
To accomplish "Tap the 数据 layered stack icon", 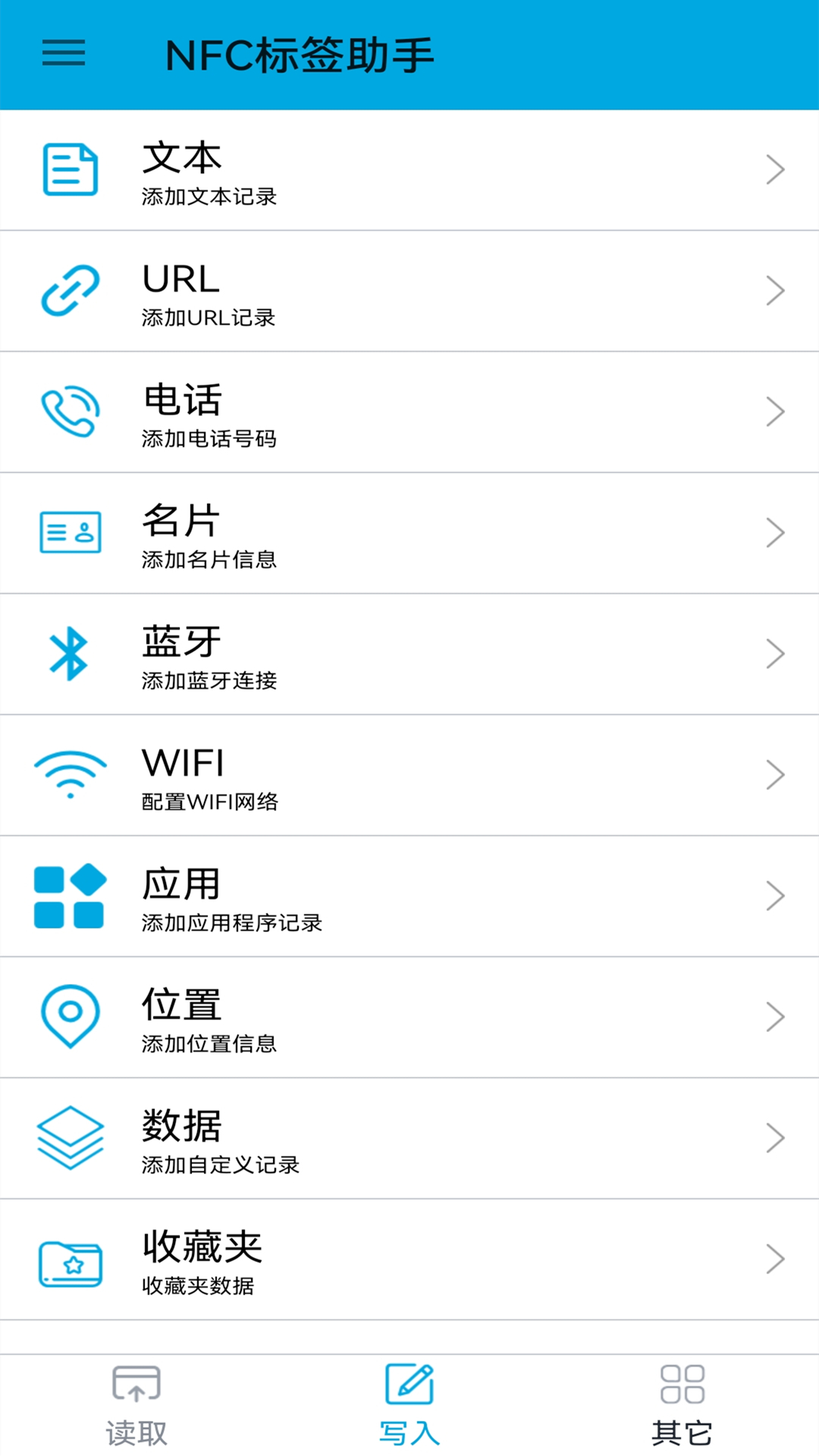I will [70, 1138].
